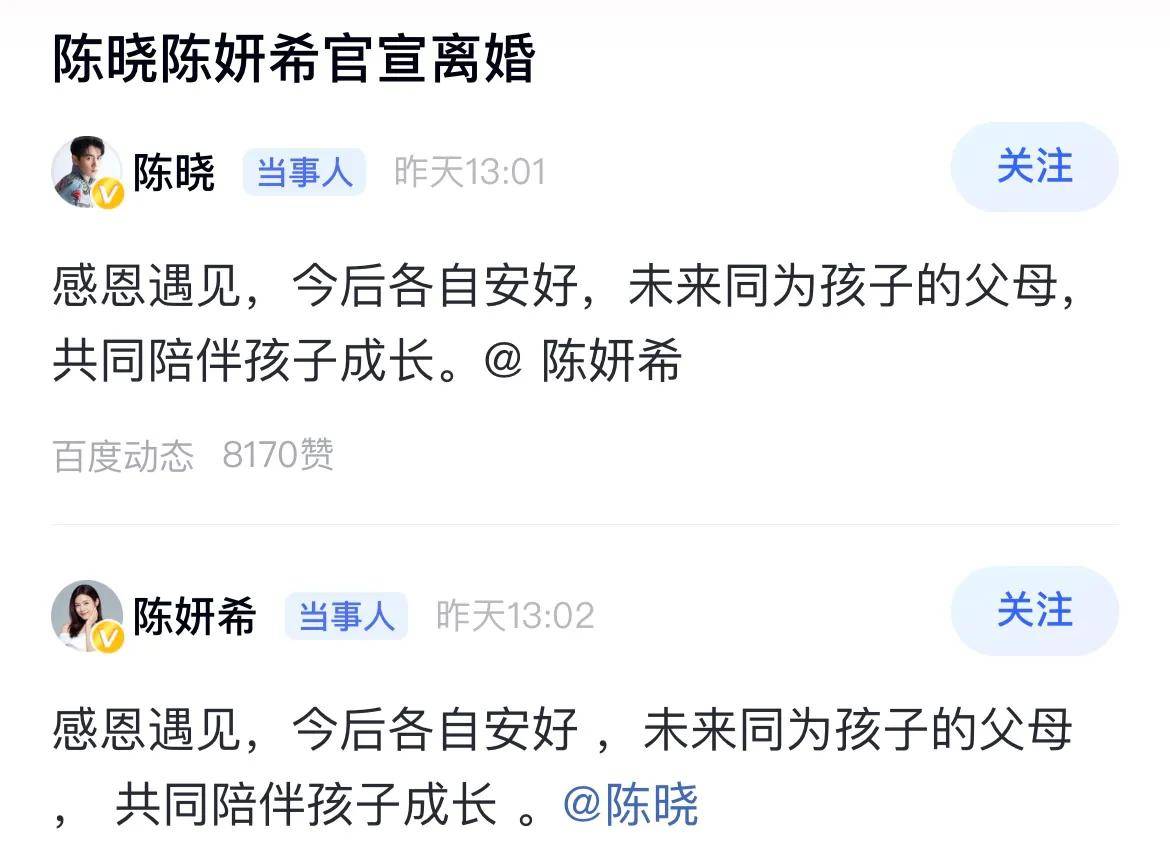Follow 陈妍希 with the 关注 button
Screen dimensions: 1170x864
pos(1034,610)
